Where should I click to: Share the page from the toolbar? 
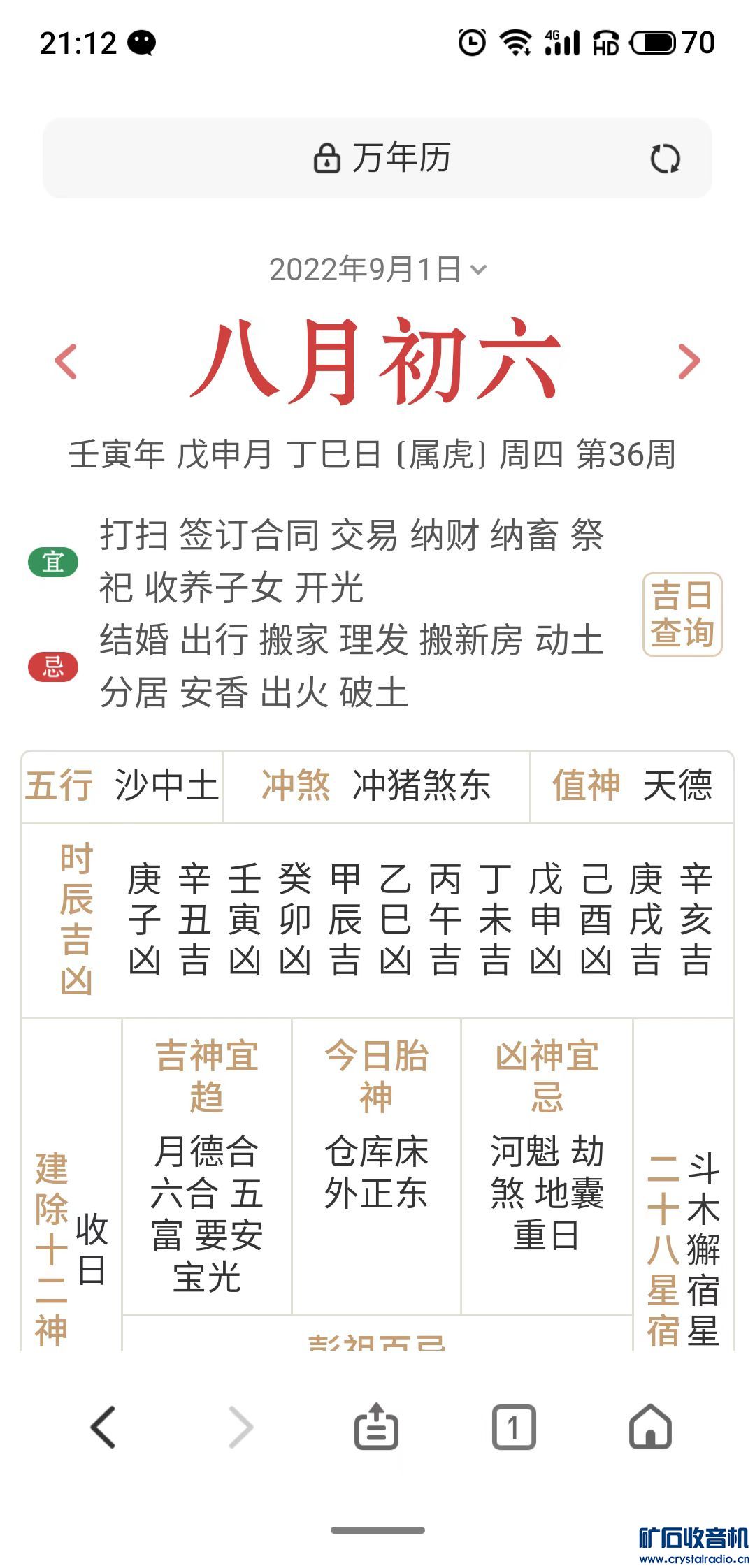(x=377, y=1427)
